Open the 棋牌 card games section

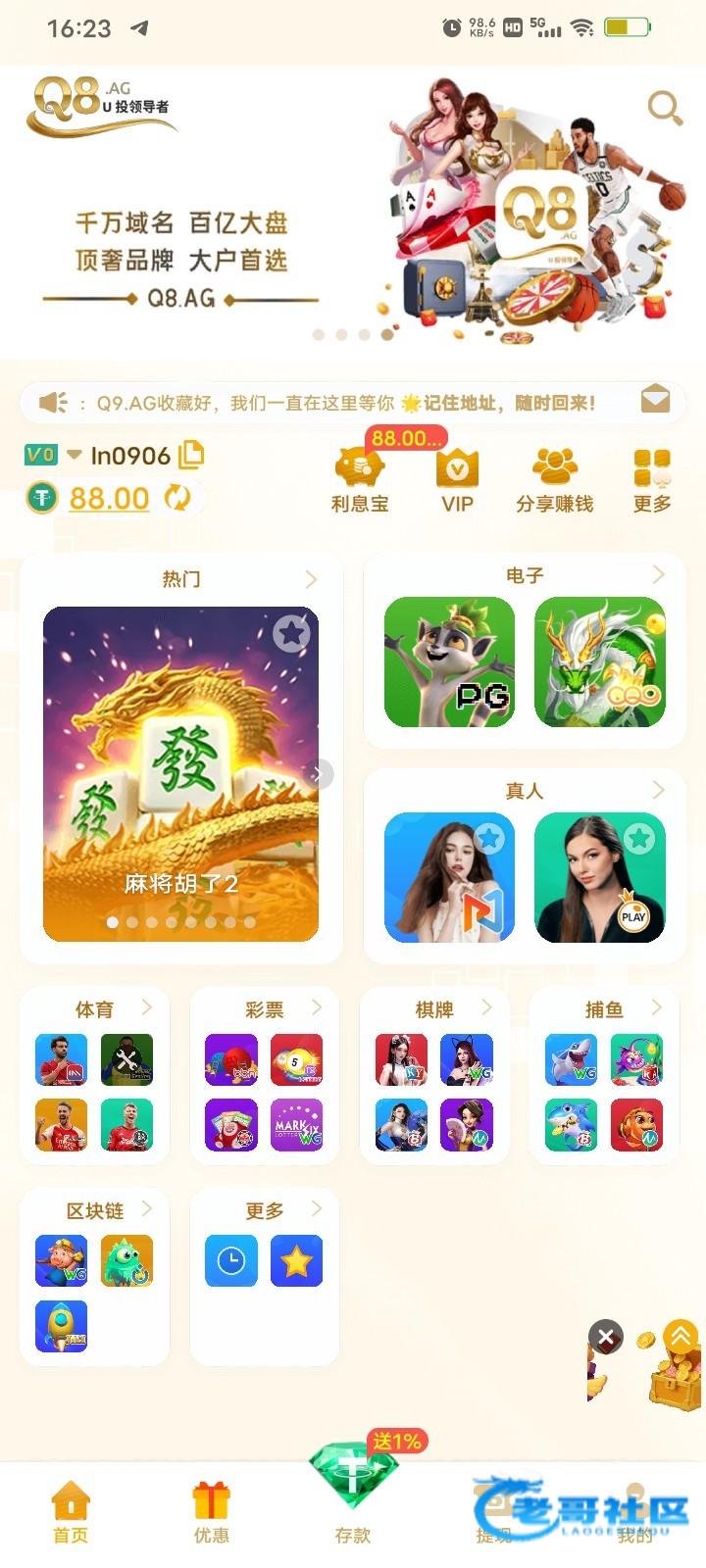coord(434,1008)
